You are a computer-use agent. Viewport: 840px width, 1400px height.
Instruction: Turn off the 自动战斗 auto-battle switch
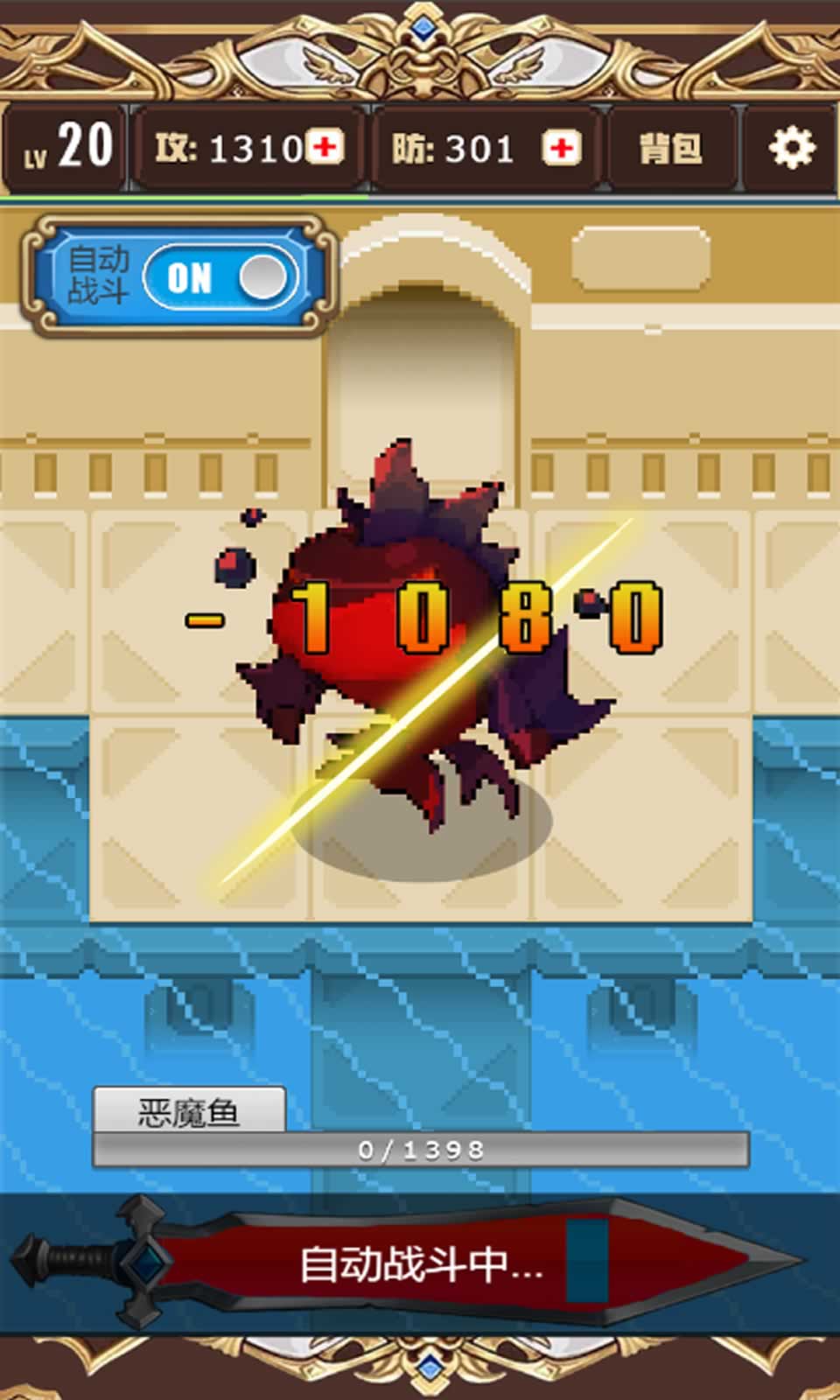click(x=220, y=278)
